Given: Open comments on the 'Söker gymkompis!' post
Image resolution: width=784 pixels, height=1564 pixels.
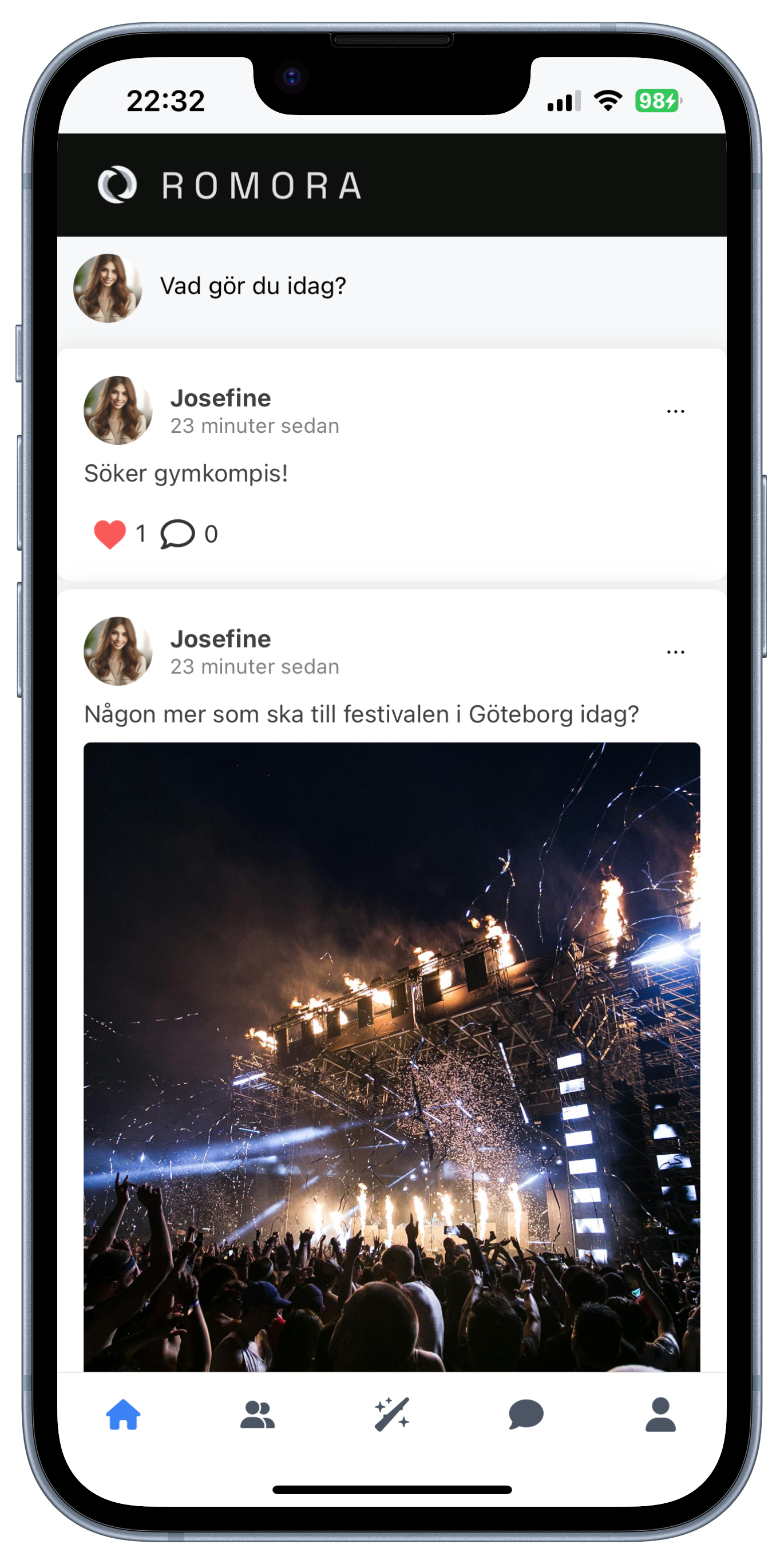Looking at the screenshot, I should pyautogui.click(x=177, y=534).
